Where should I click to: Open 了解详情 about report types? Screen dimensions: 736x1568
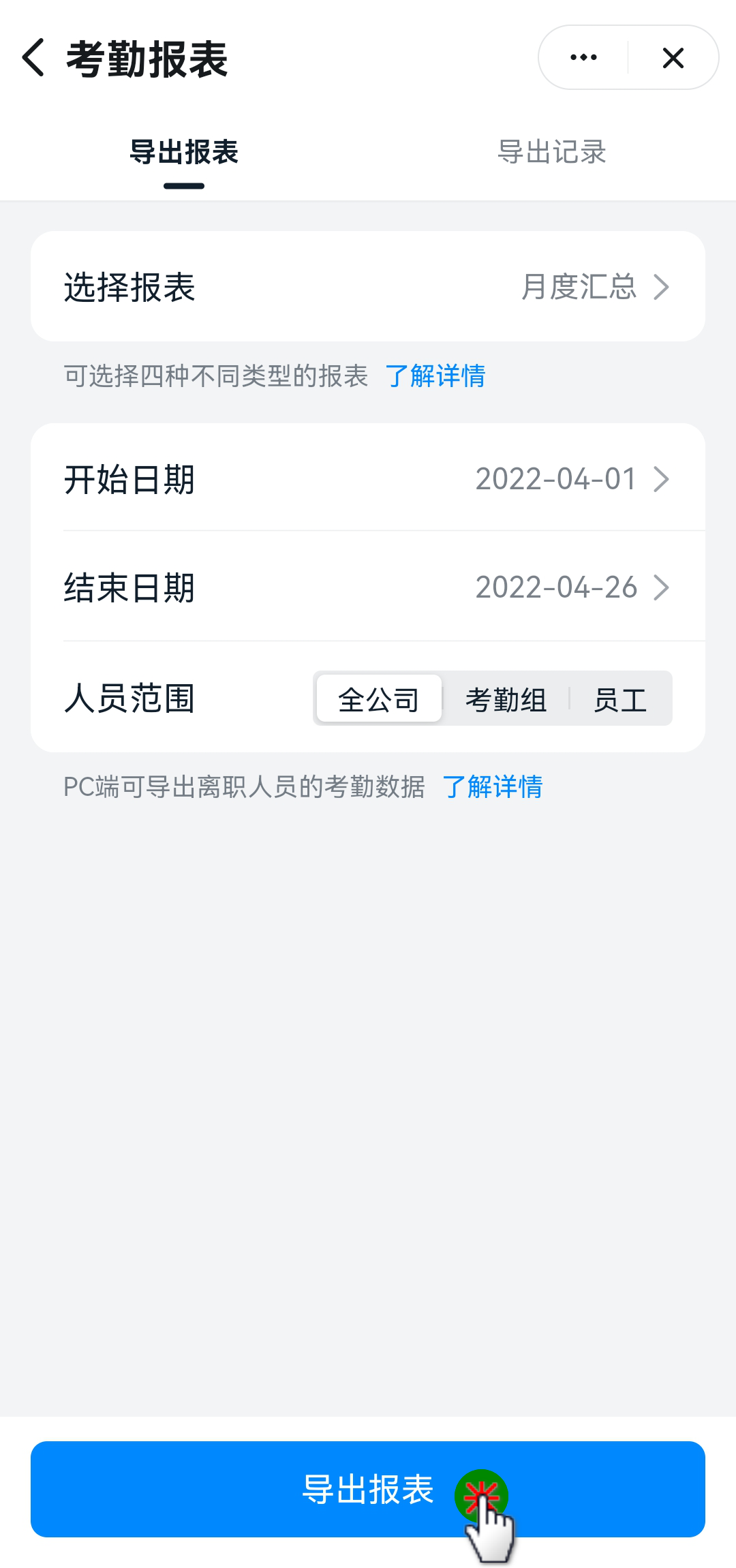436,375
